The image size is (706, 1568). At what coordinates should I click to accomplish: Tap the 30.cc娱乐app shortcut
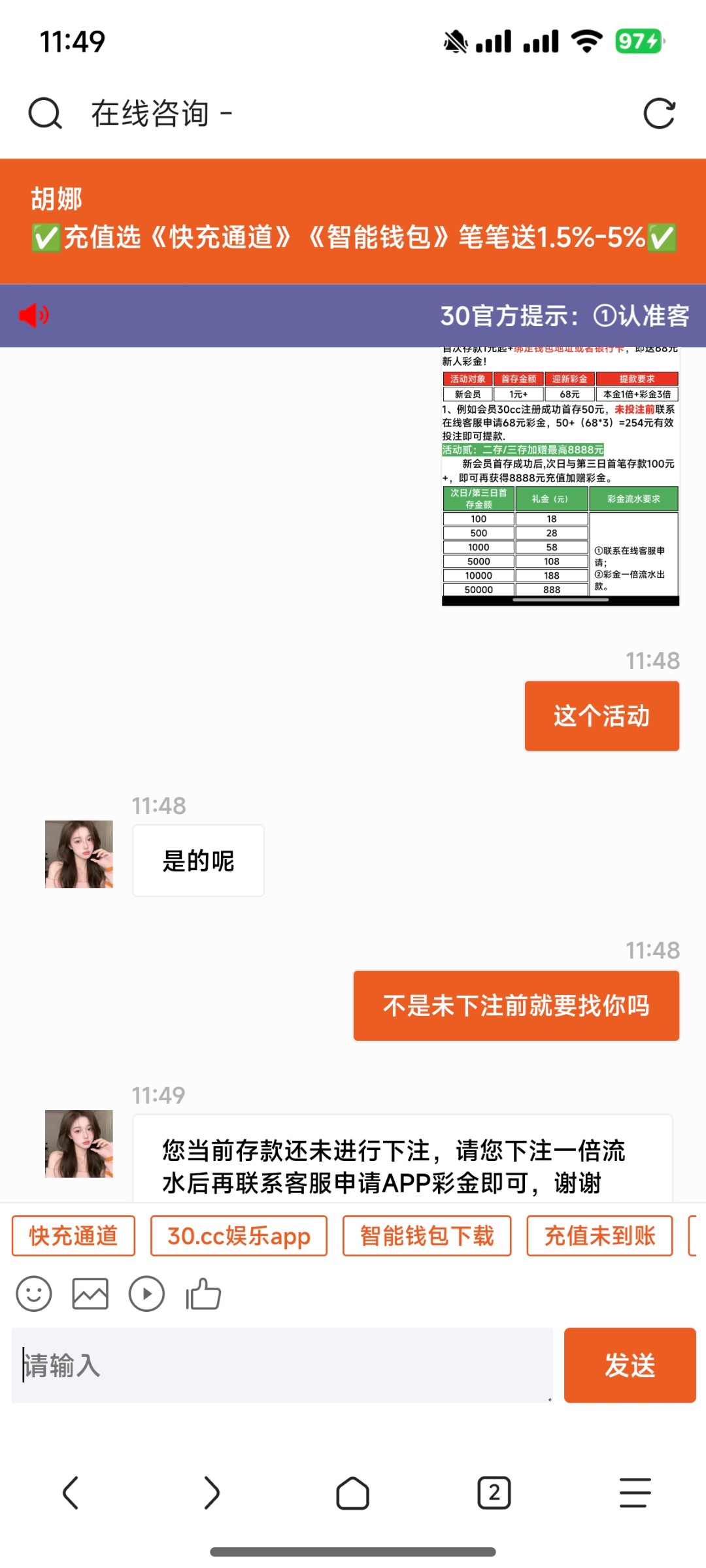pyautogui.click(x=239, y=1236)
